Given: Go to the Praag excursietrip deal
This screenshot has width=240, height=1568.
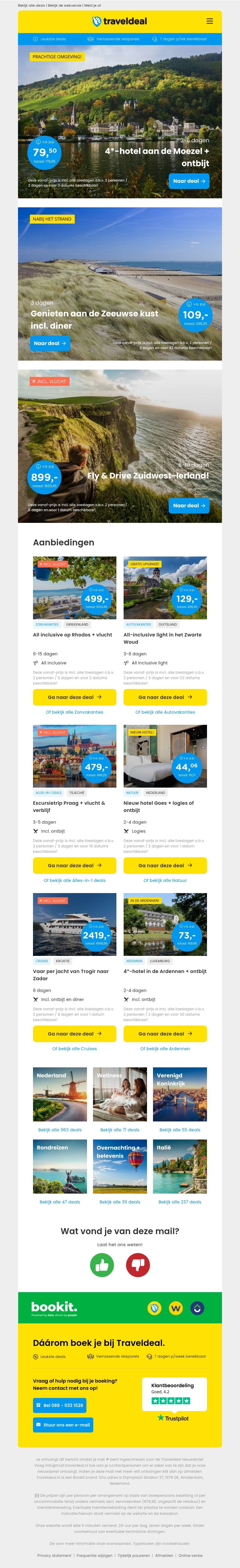Looking at the screenshot, I should (75, 865).
